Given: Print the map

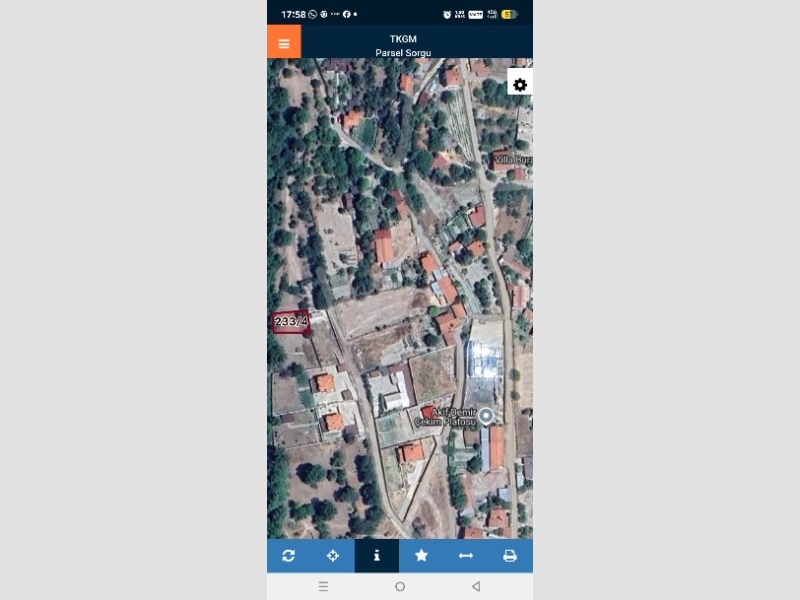Looking at the screenshot, I should pos(510,556).
